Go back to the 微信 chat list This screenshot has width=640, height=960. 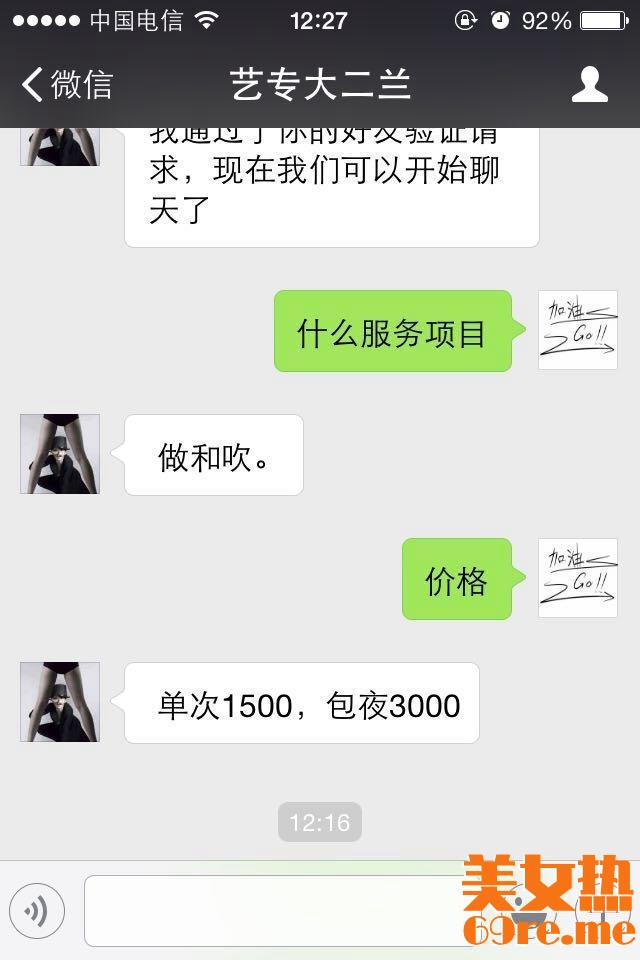68,85
